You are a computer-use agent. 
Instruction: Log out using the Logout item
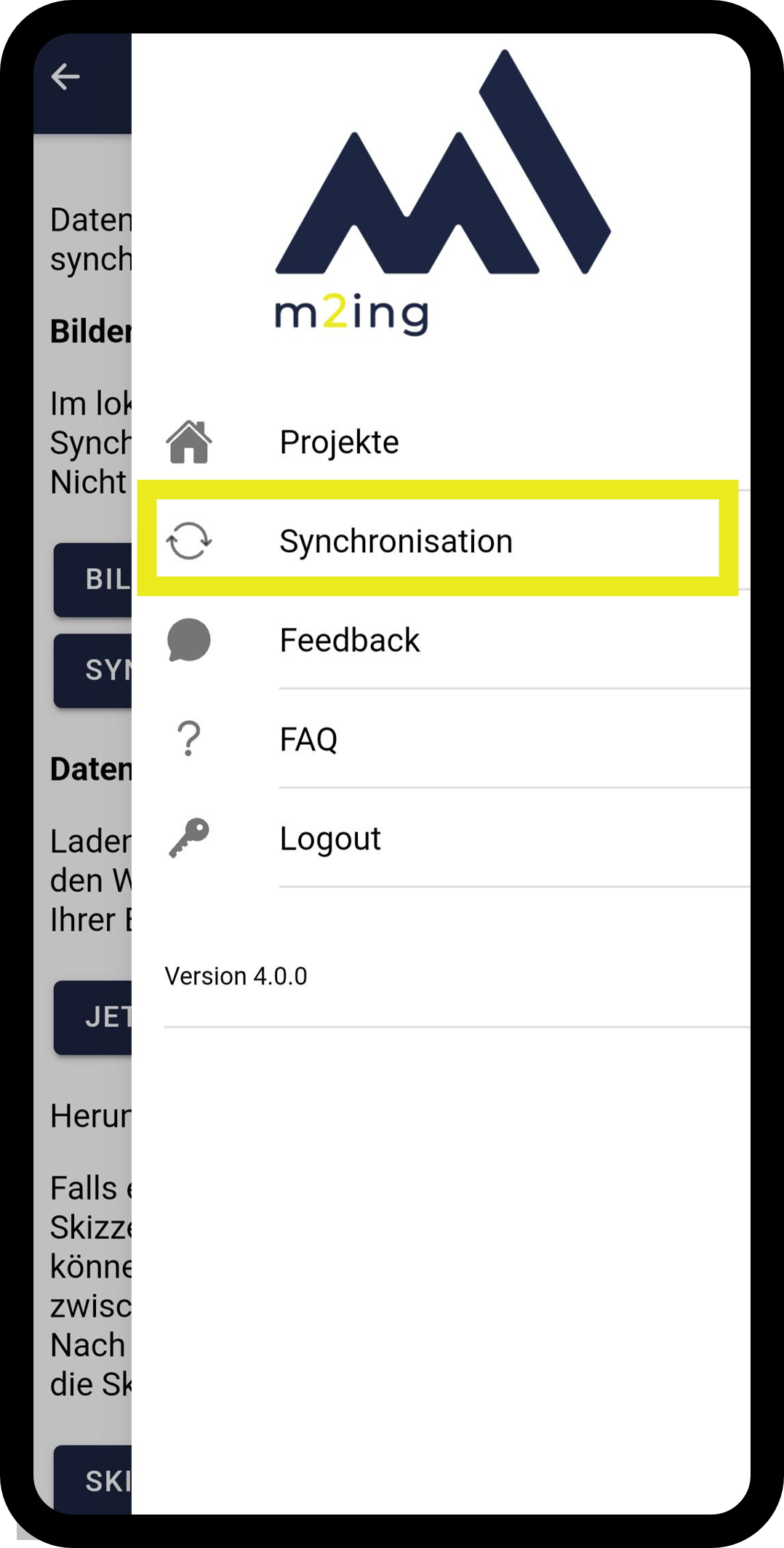pyautogui.click(x=441, y=838)
